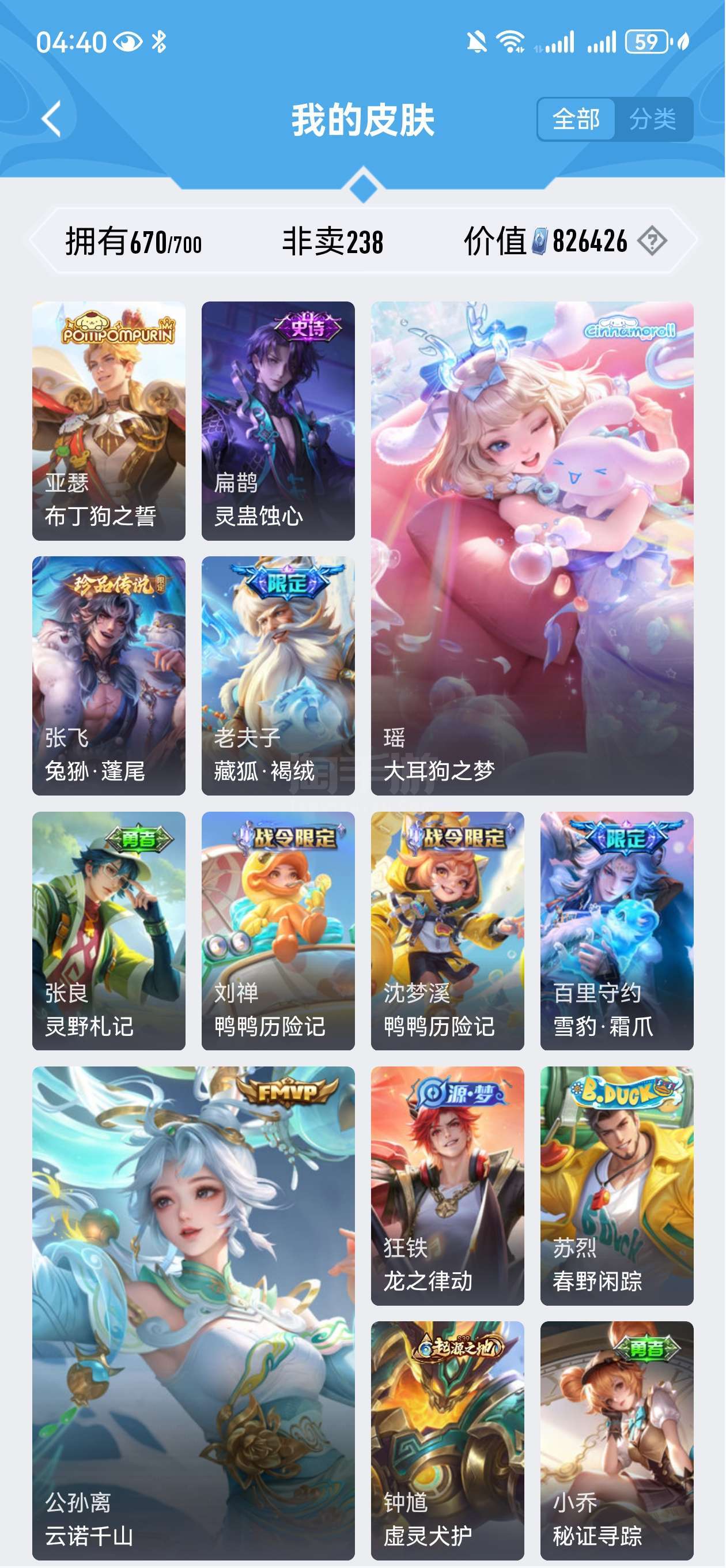Open the 小乔 秘证寻踪 skin
726x1568 pixels.
tap(617, 1440)
